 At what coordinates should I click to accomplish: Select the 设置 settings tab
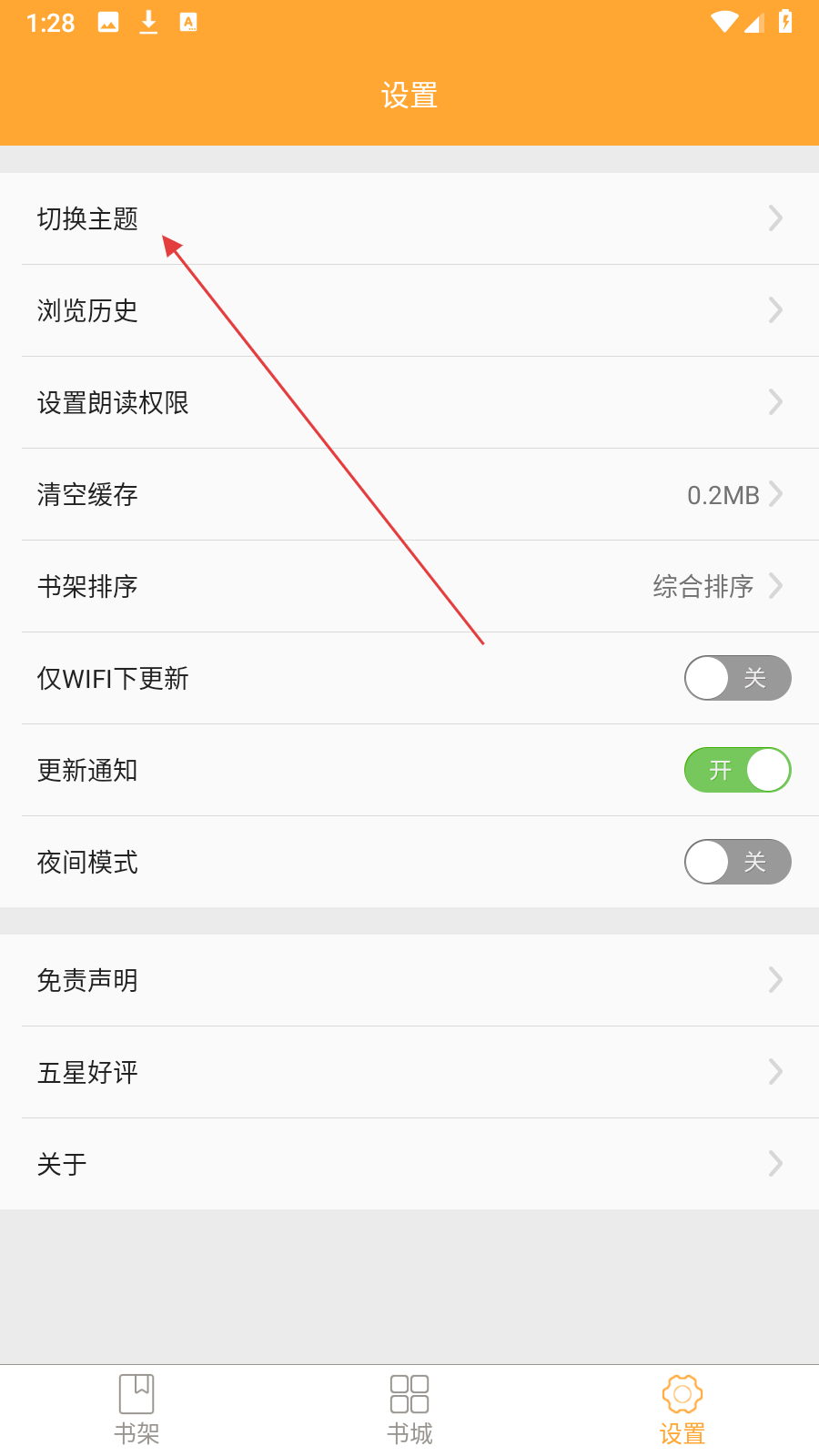point(682,1410)
